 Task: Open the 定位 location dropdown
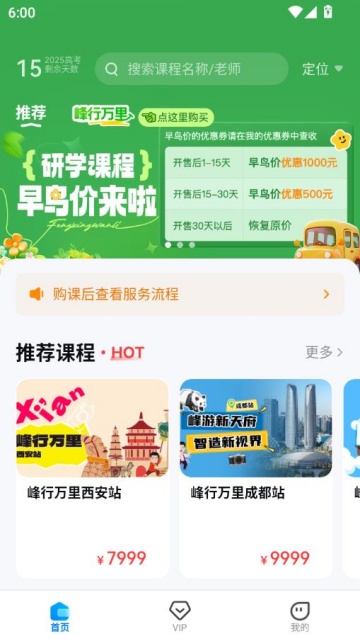(x=322, y=69)
